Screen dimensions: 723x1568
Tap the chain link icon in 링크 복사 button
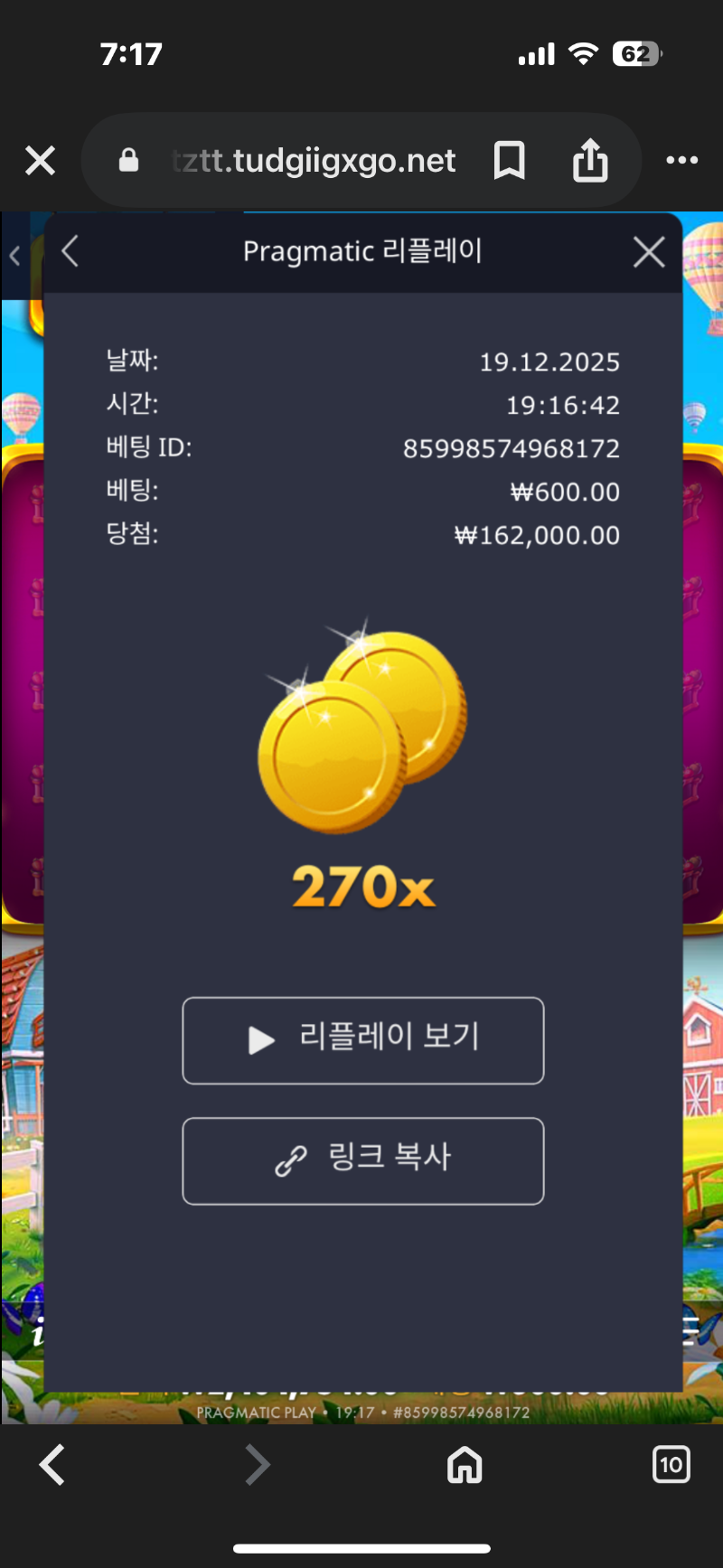tap(290, 1161)
